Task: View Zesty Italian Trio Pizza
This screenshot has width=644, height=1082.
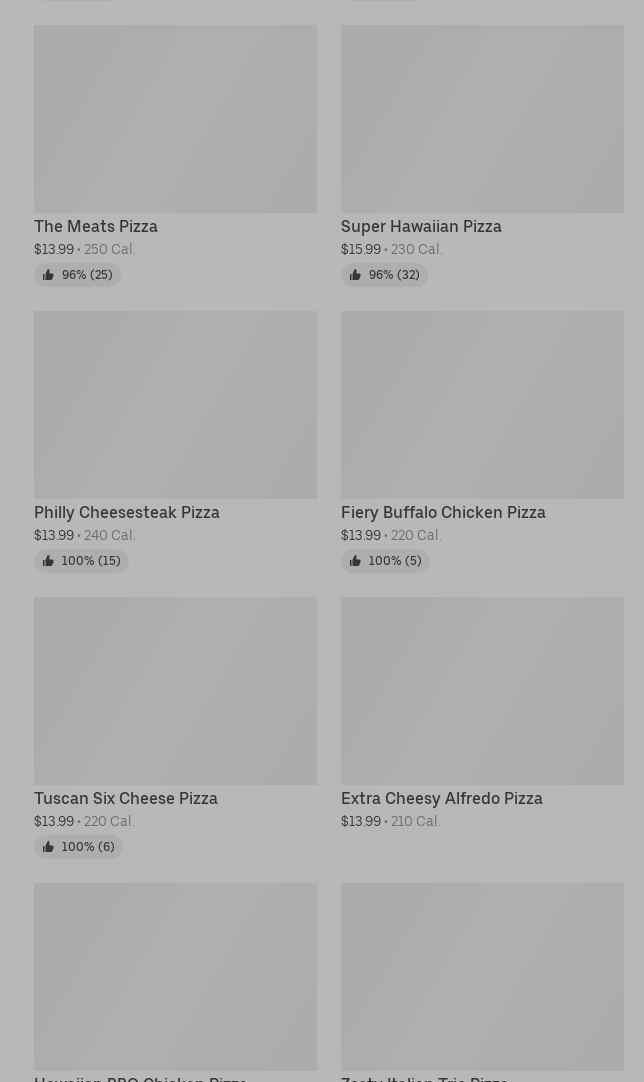Action: [x=482, y=976]
